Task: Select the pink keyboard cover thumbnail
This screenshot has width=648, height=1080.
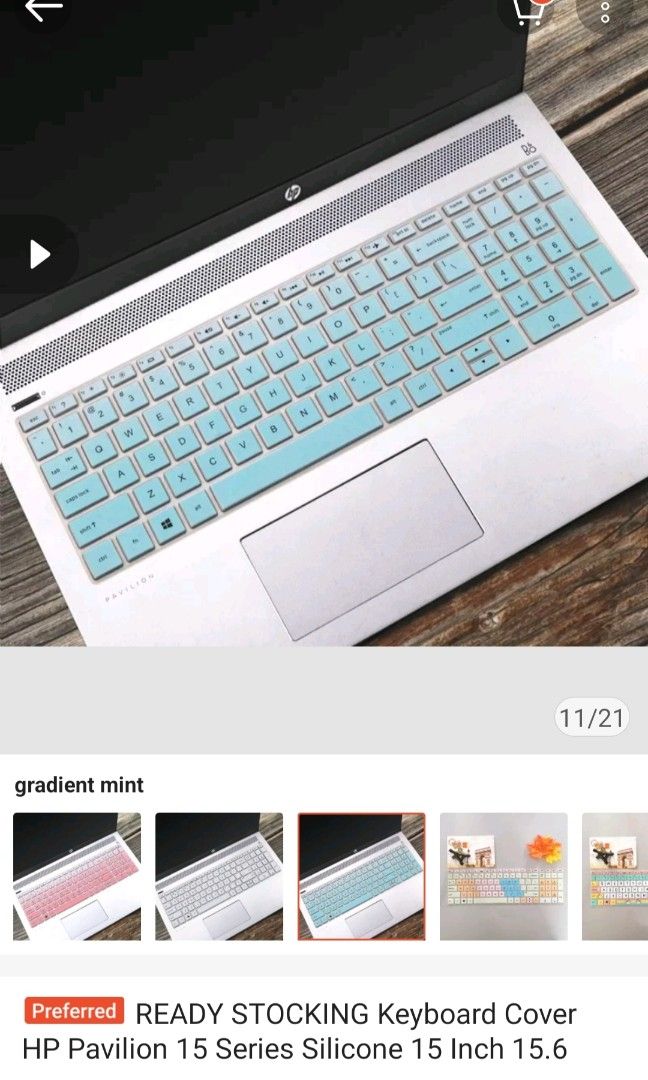Action: (77, 876)
